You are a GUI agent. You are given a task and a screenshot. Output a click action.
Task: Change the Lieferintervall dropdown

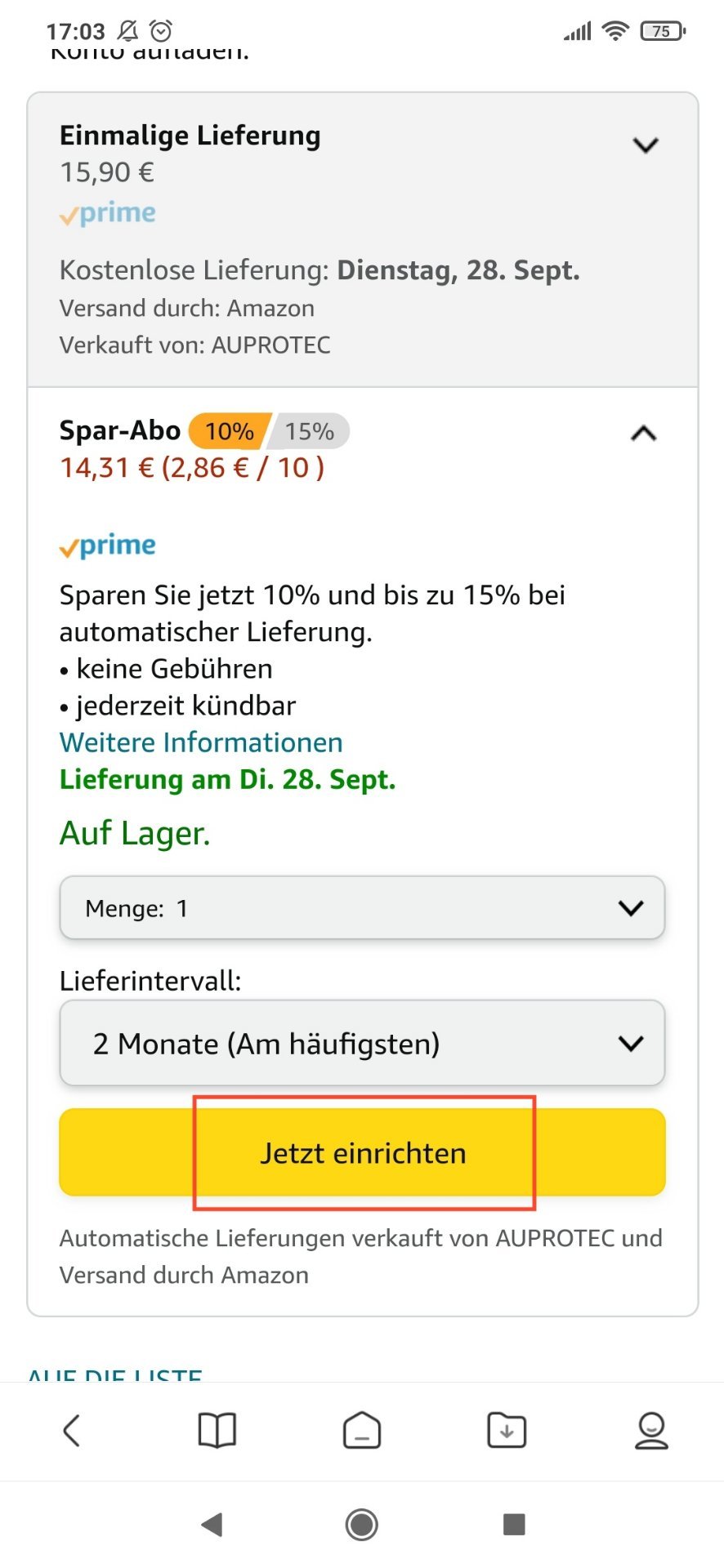coord(362,1043)
